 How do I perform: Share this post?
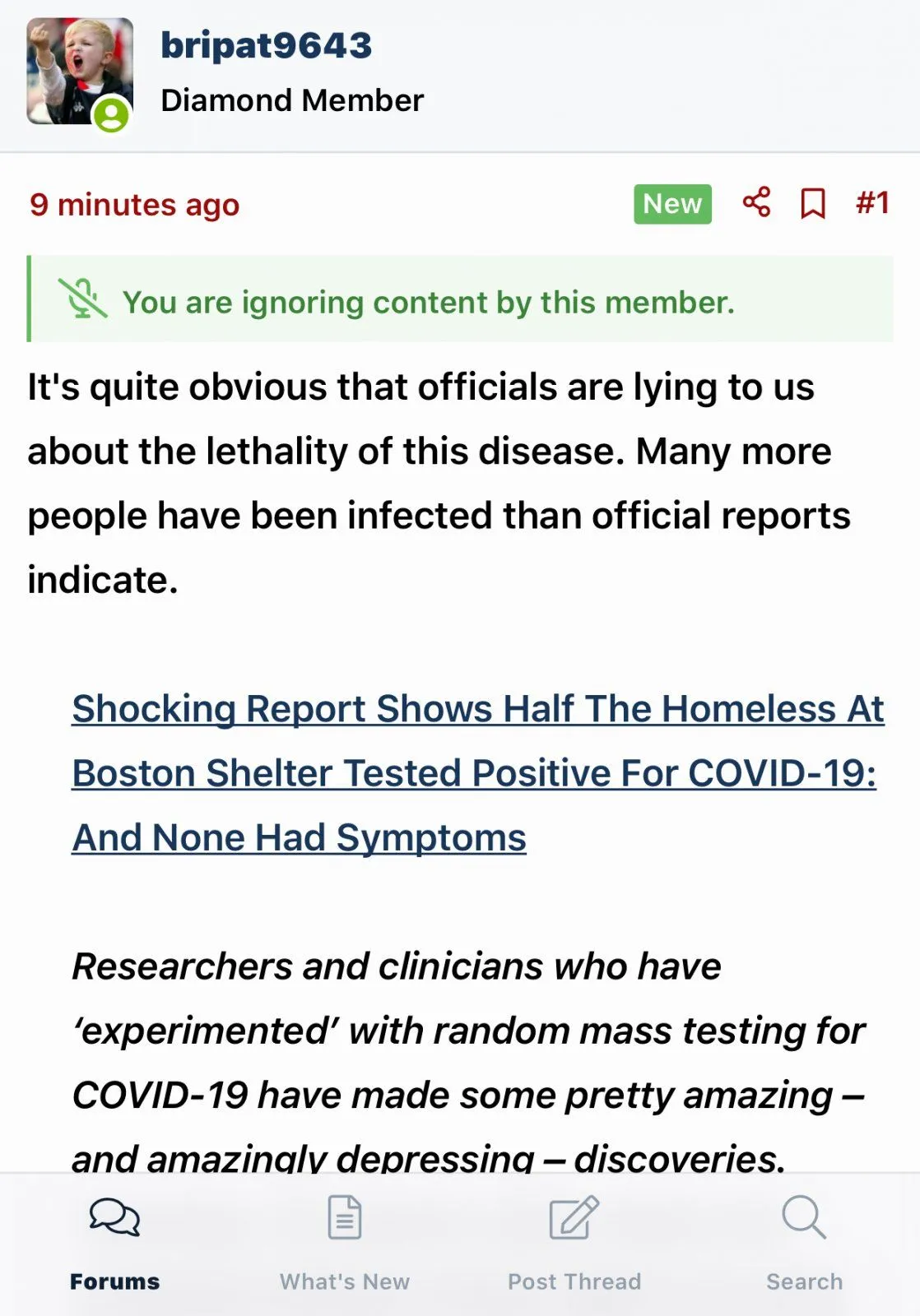pyautogui.click(x=756, y=202)
